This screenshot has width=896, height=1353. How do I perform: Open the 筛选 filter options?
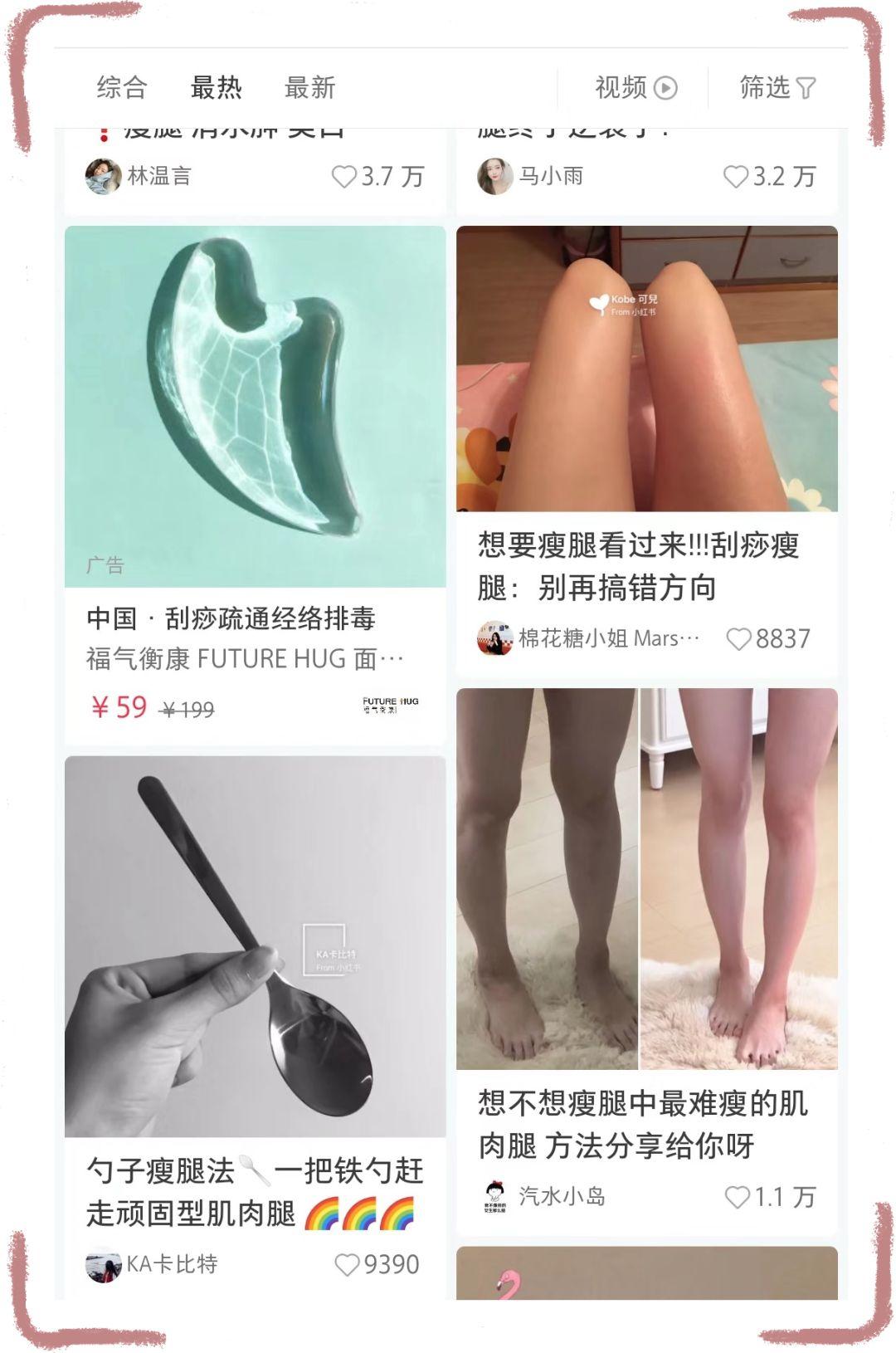click(777, 87)
